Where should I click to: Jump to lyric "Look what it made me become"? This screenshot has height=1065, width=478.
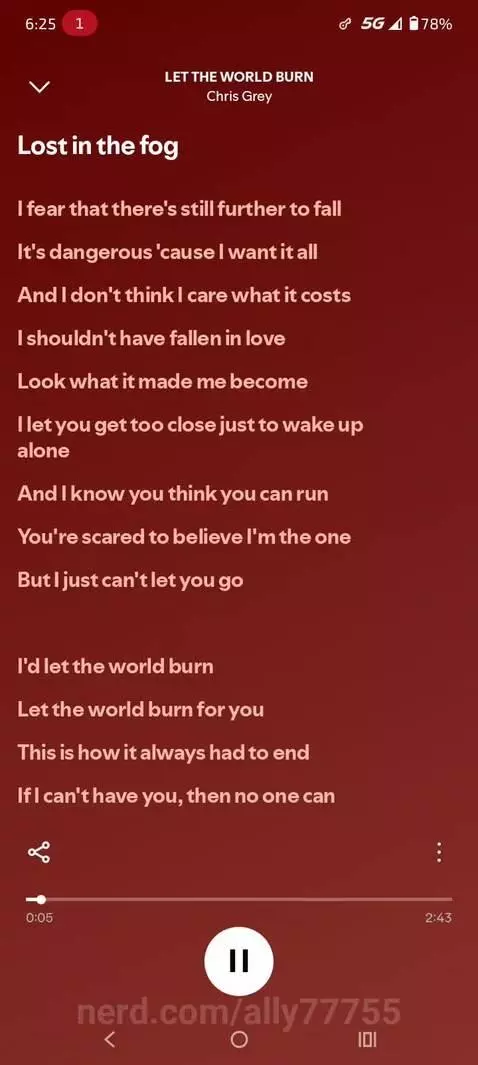pos(162,381)
